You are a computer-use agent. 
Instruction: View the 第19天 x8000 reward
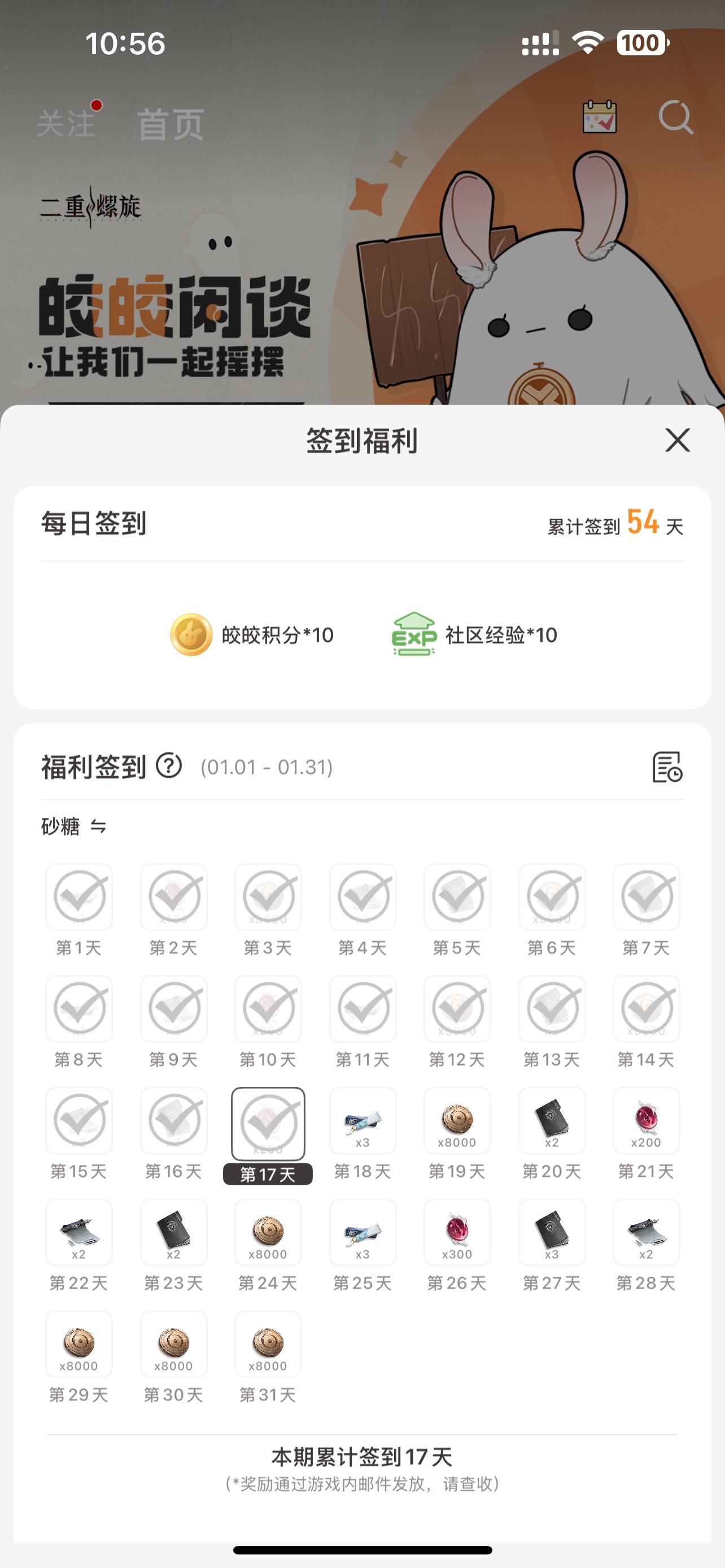[457, 1121]
